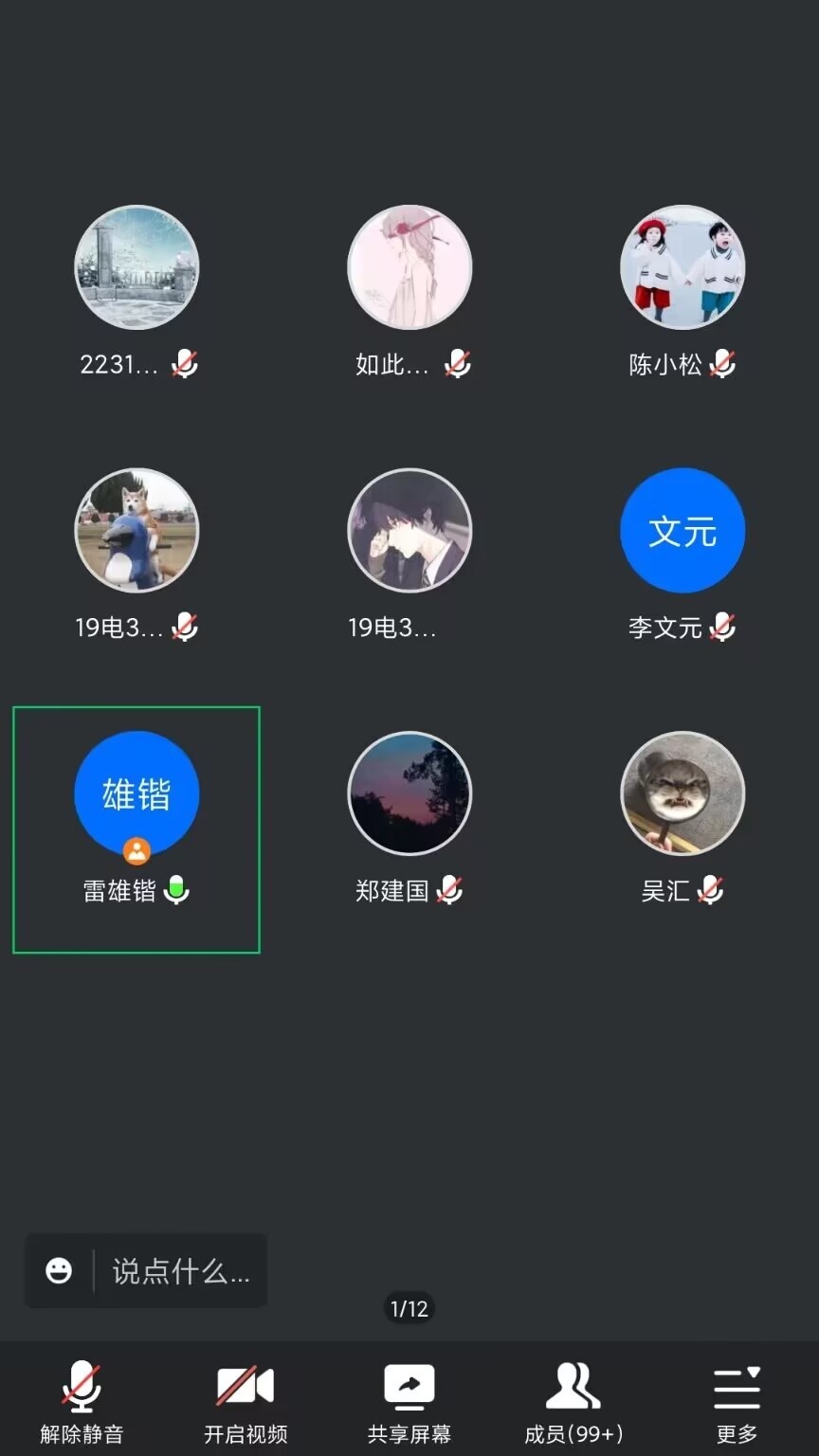Open the 成员(99+) member list
This screenshot has height=1456, width=819.
[573, 1401]
